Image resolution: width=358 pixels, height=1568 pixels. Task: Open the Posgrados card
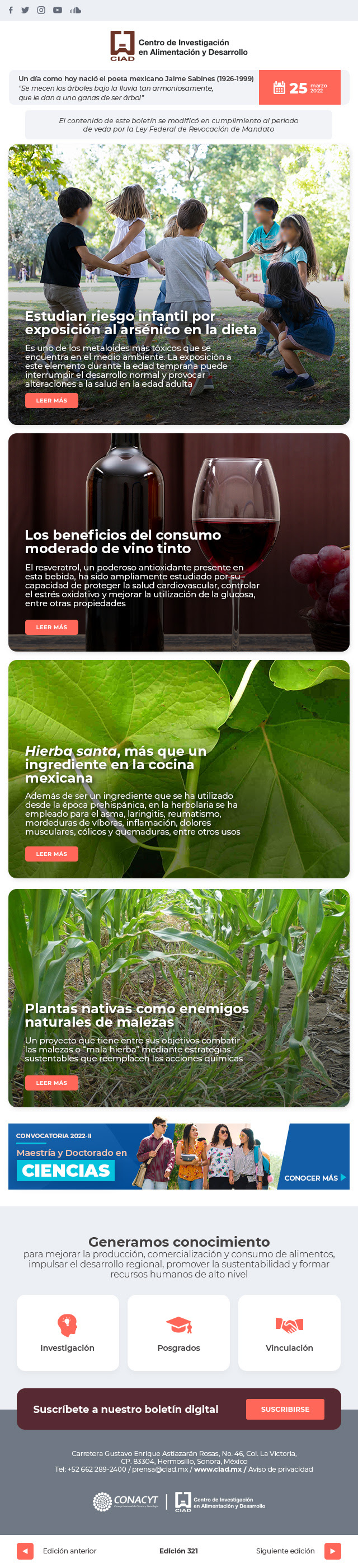[x=178, y=1333]
